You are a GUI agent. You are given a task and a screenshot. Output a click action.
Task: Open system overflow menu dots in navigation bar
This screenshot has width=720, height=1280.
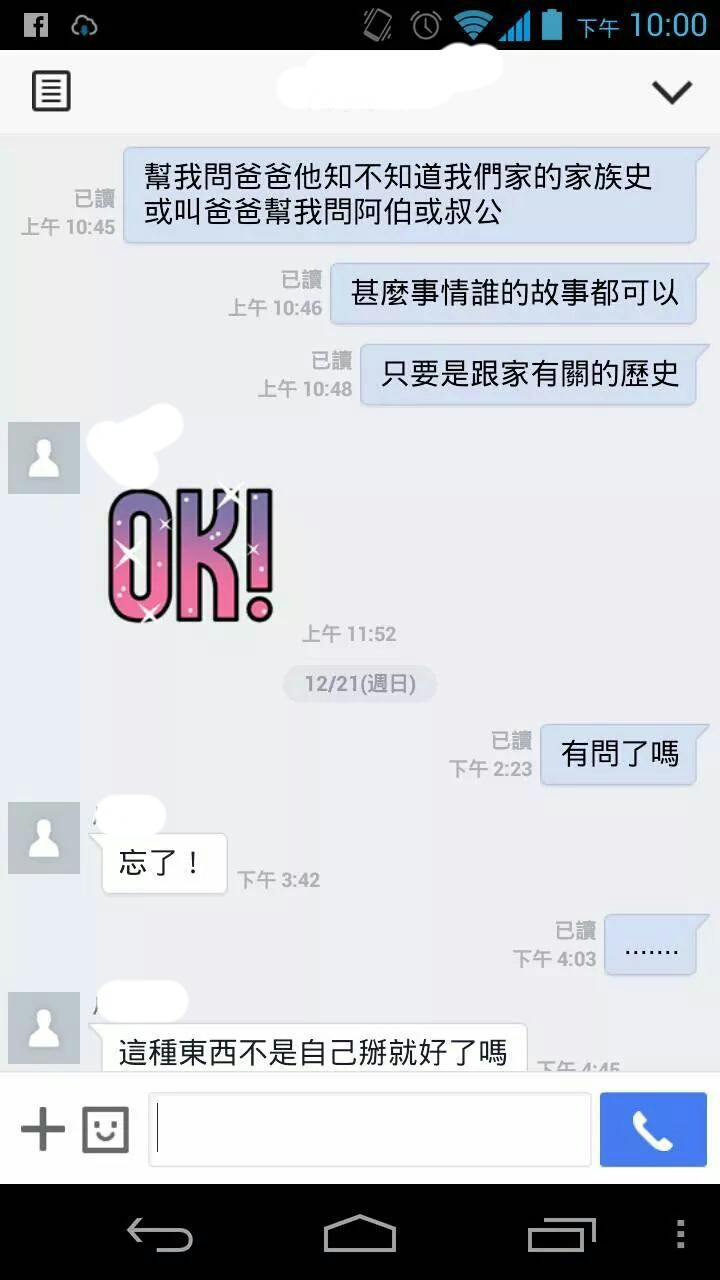pos(681,1234)
